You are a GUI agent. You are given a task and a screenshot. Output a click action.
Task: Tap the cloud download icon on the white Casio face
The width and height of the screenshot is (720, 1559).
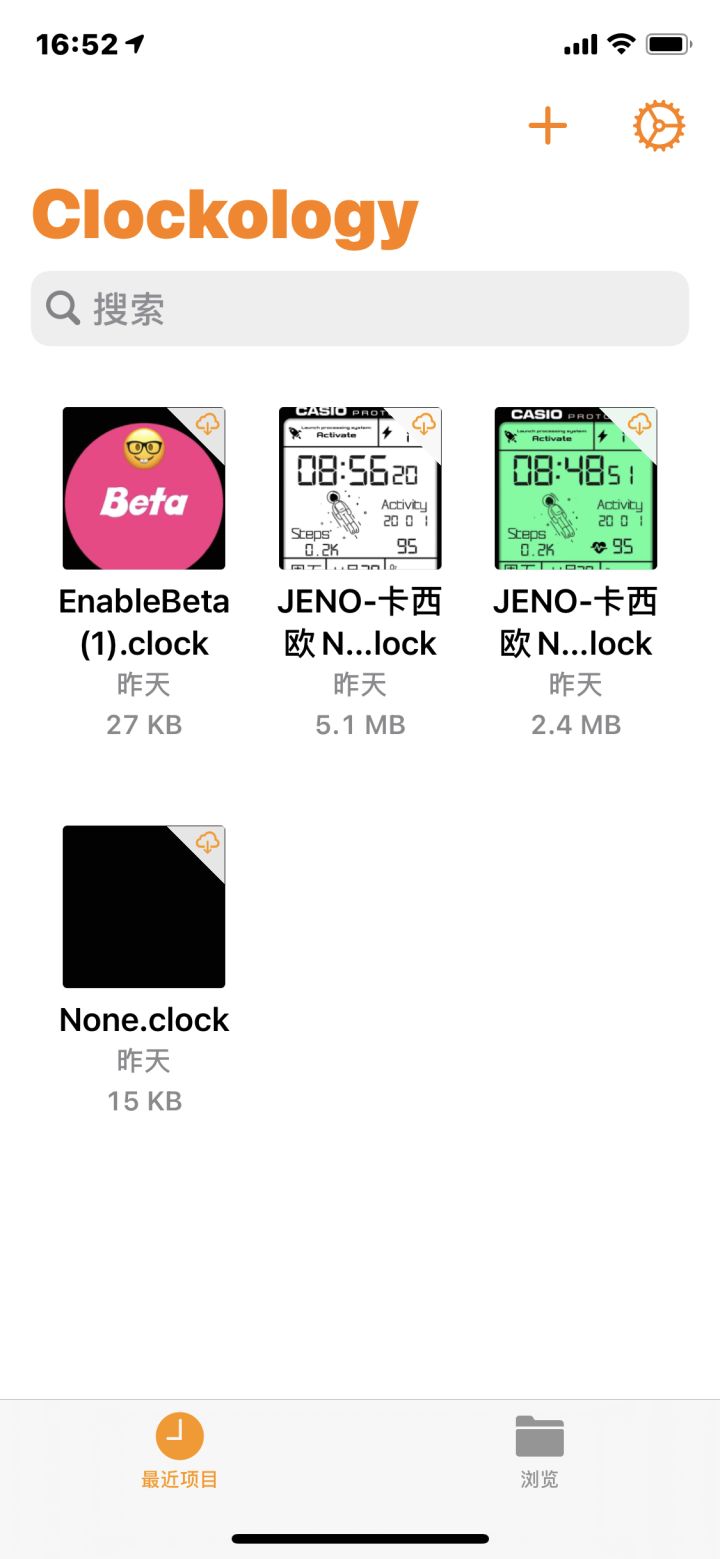pos(424,425)
